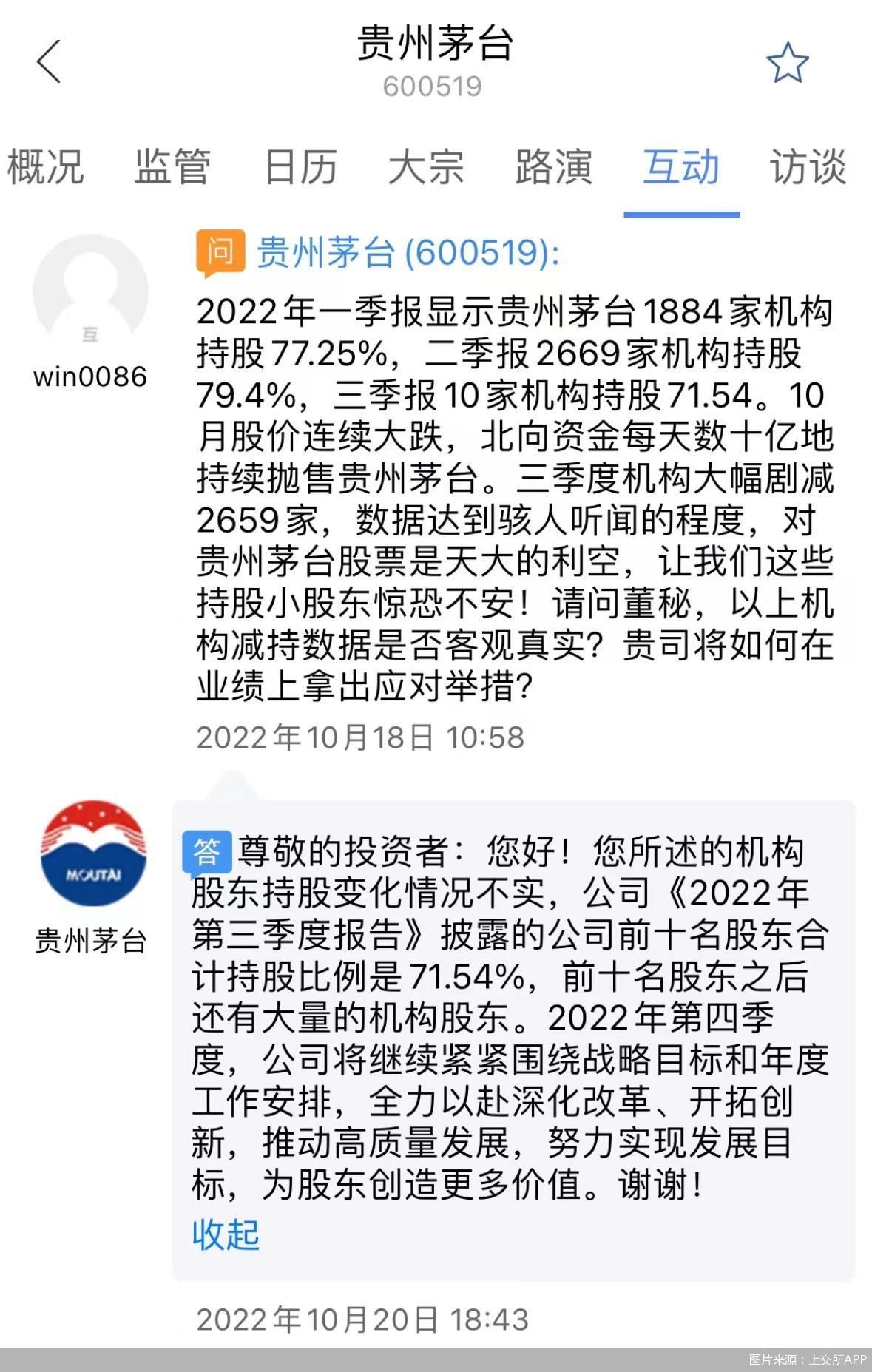Open the 贵州茅台 (600519) link in the question

coord(408,253)
